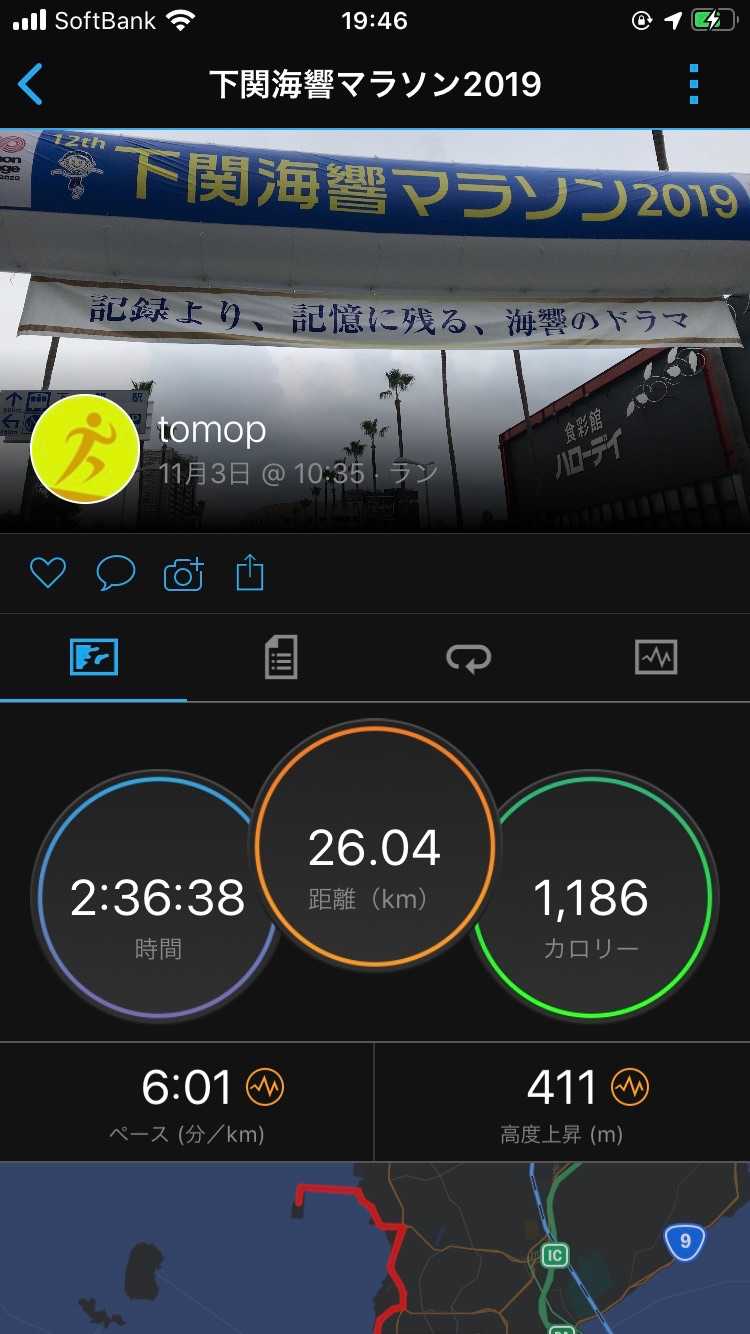Comment on this run activity
The image size is (750, 1334).
pyautogui.click(x=115, y=573)
